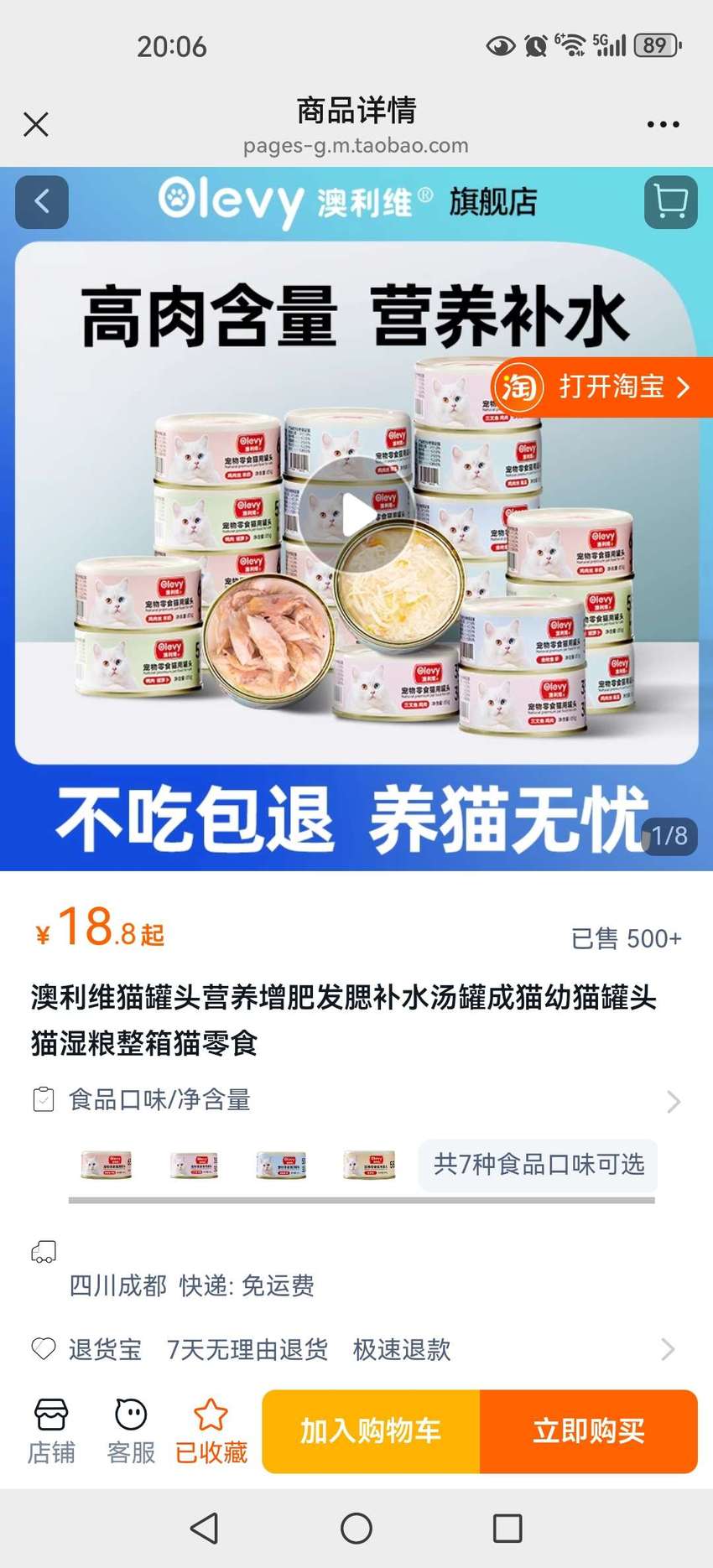
Task: Tap the system home button
Action: (356, 1529)
